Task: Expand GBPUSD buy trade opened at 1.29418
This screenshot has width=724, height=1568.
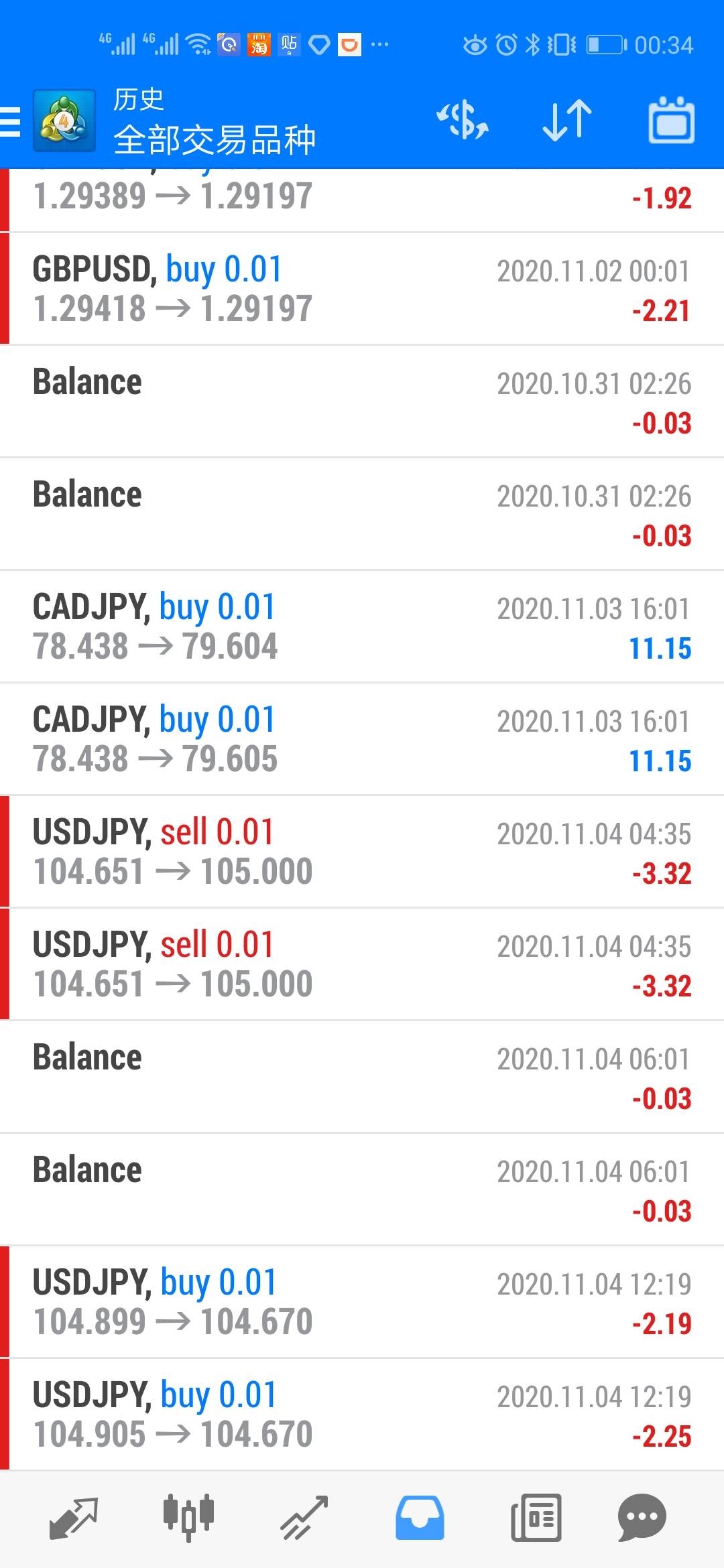Action: click(362, 289)
